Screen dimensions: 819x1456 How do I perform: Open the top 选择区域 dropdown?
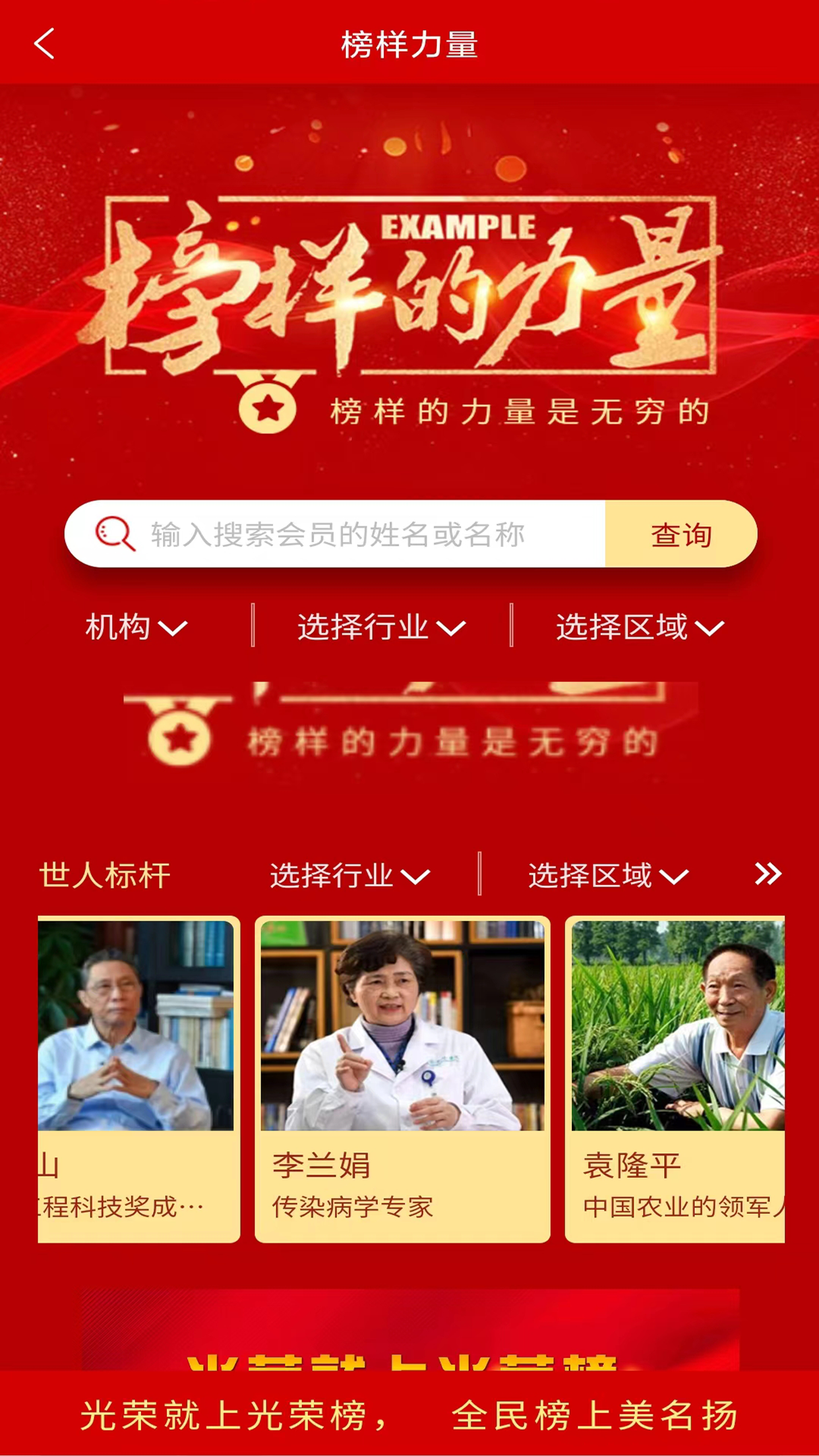click(x=635, y=627)
